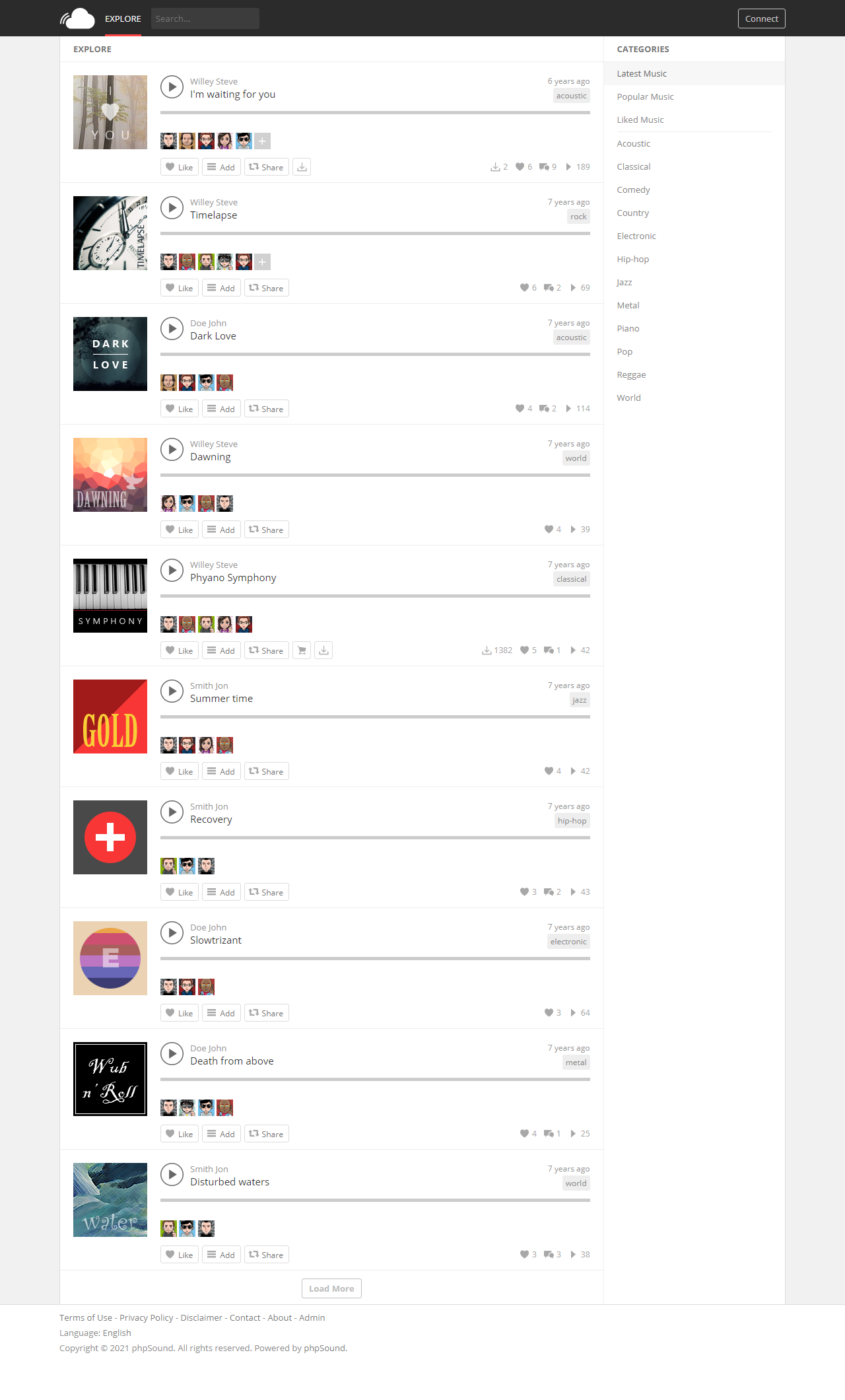Switch to the EXPLORE tab
Viewport: 845px width, 1400px height.
point(123,18)
